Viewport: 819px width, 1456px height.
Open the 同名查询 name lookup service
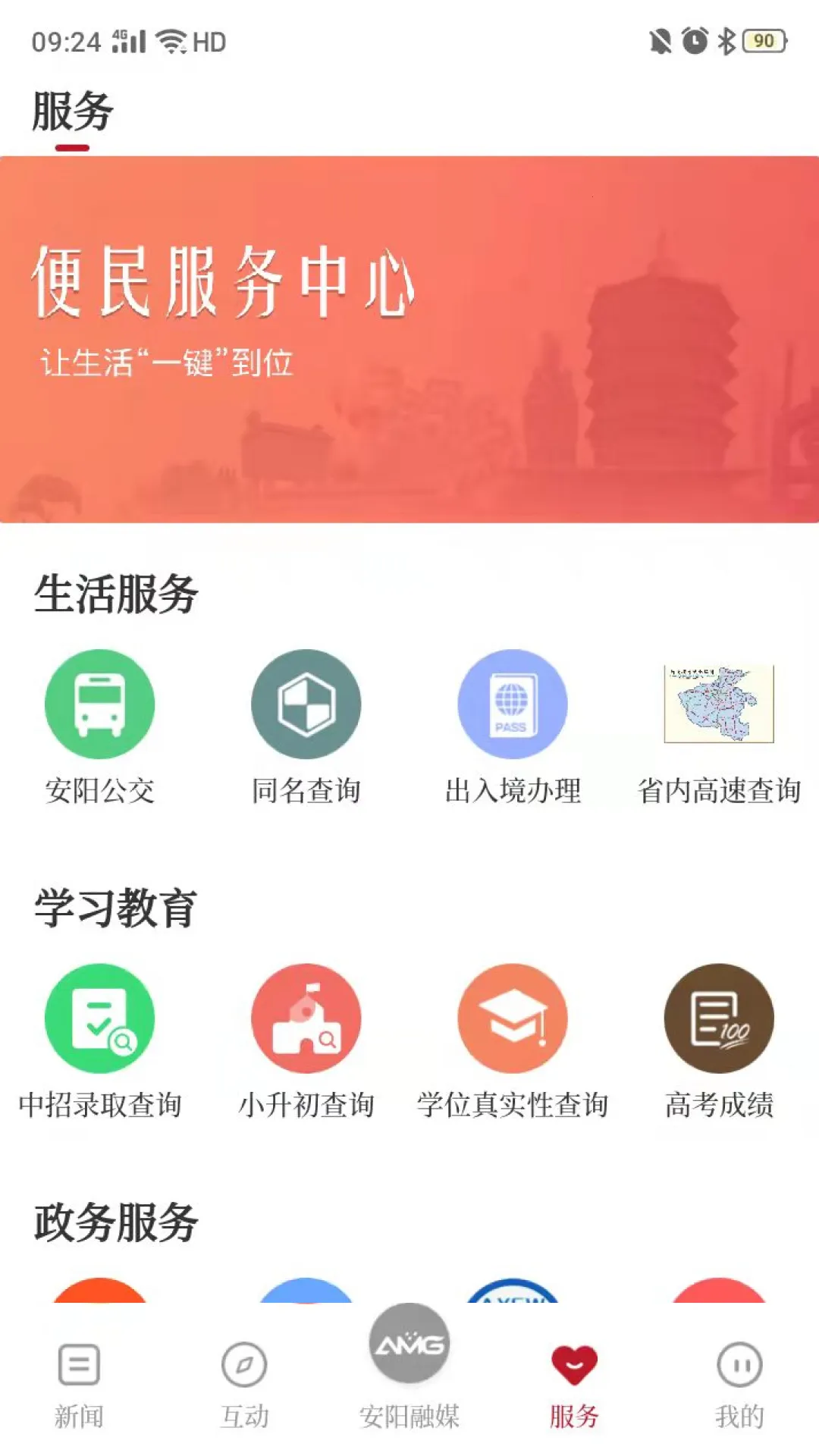[x=306, y=704]
